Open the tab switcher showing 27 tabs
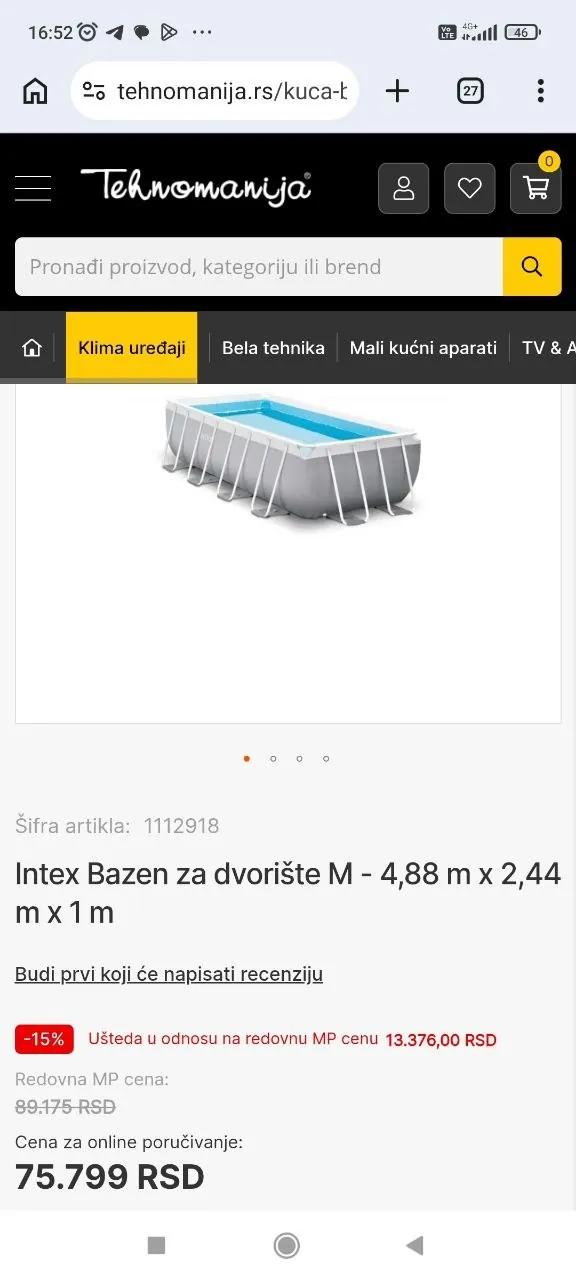 [470, 91]
